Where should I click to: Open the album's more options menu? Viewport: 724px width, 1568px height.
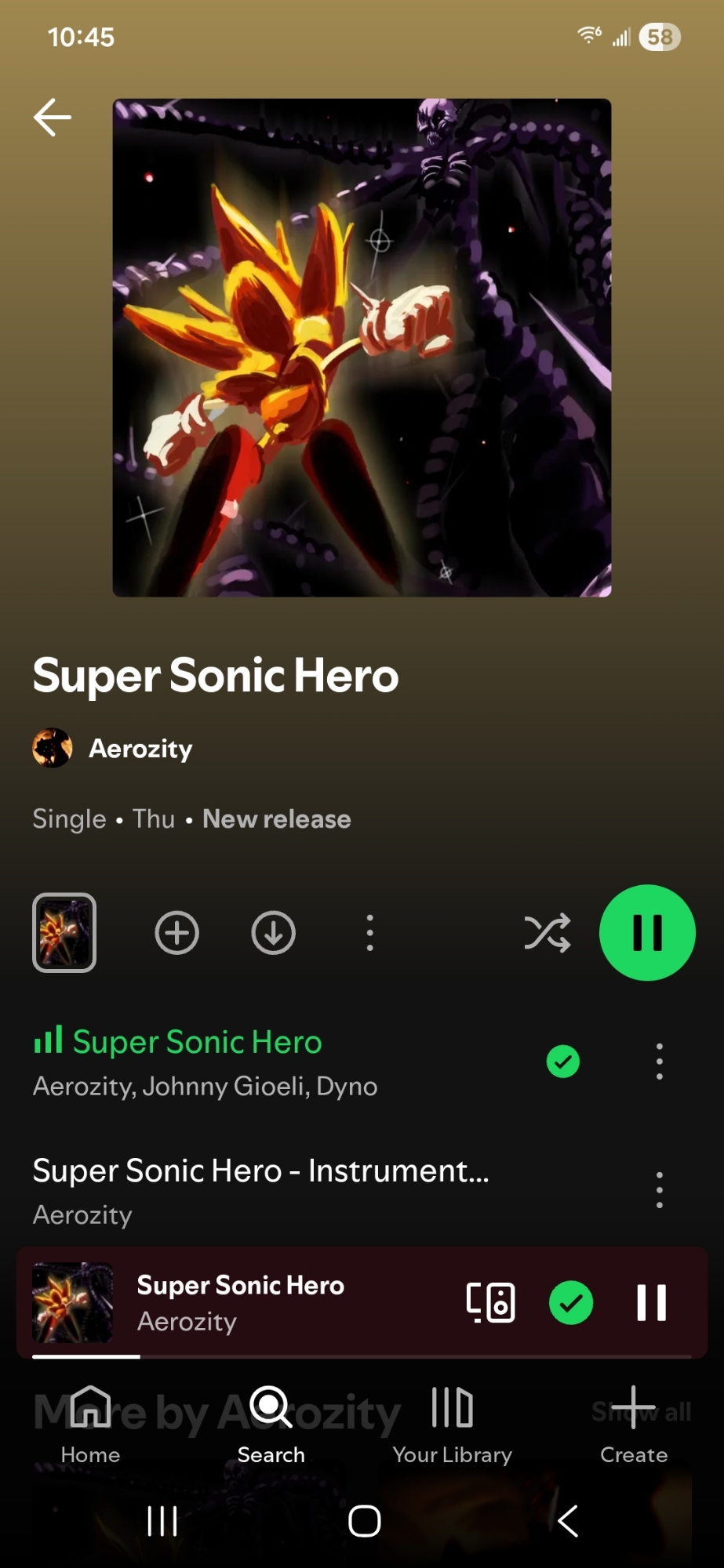pyautogui.click(x=369, y=933)
